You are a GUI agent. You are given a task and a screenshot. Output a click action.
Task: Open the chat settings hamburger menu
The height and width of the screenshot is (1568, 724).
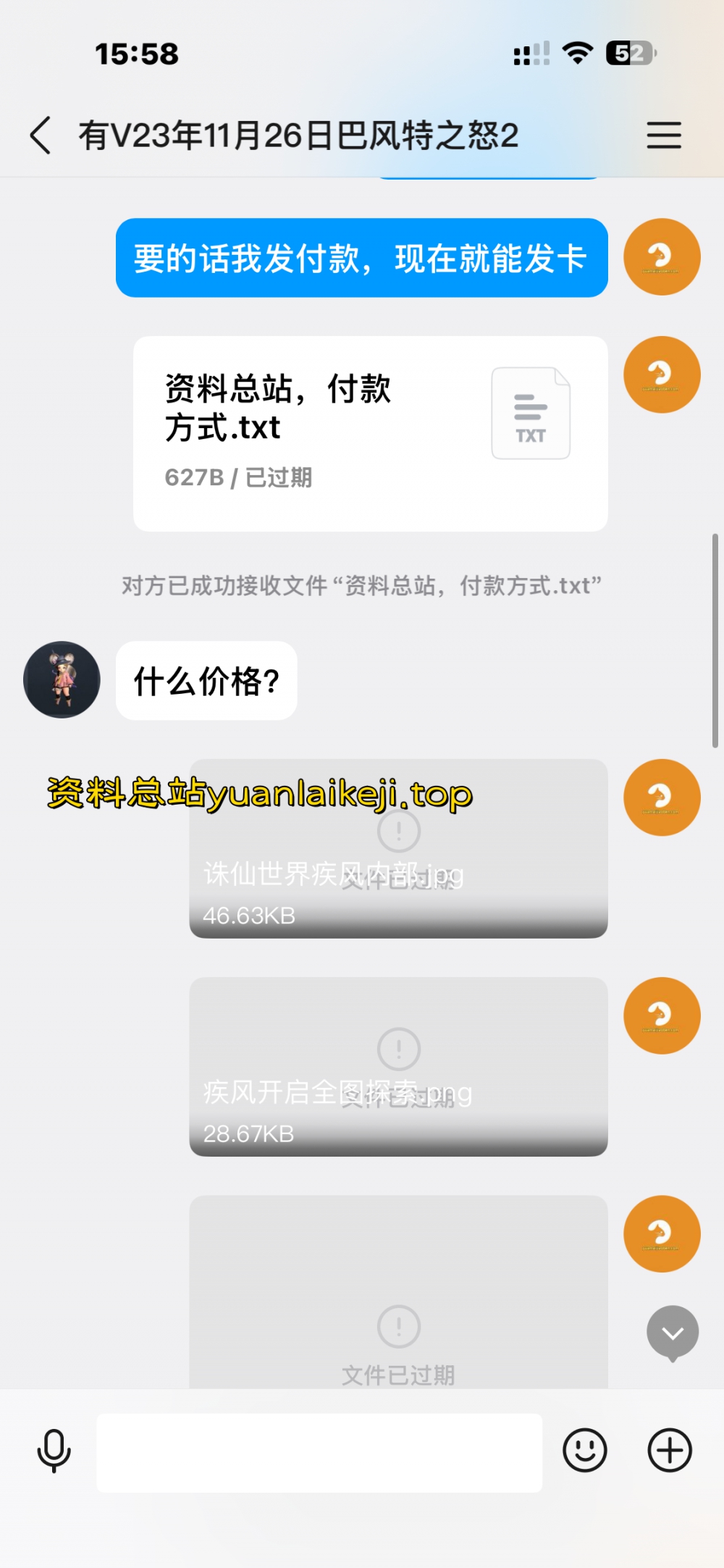[x=663, y=135]
